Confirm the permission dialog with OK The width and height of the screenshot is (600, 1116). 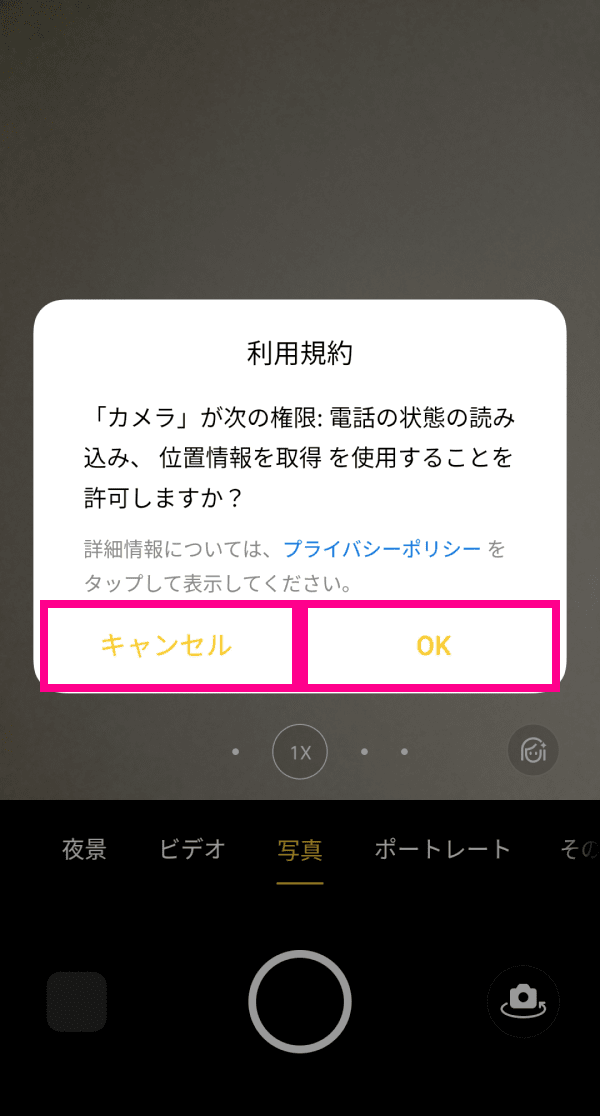433,645
